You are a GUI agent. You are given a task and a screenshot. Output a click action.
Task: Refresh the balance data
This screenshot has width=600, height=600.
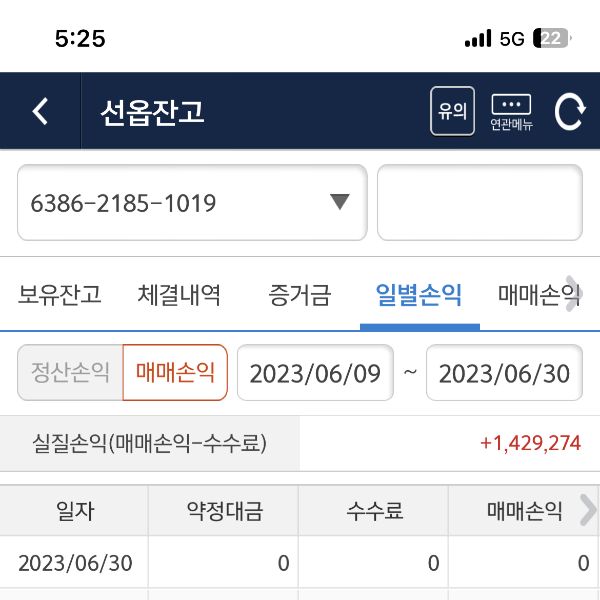pyautogui.click(x=570, y=111)
